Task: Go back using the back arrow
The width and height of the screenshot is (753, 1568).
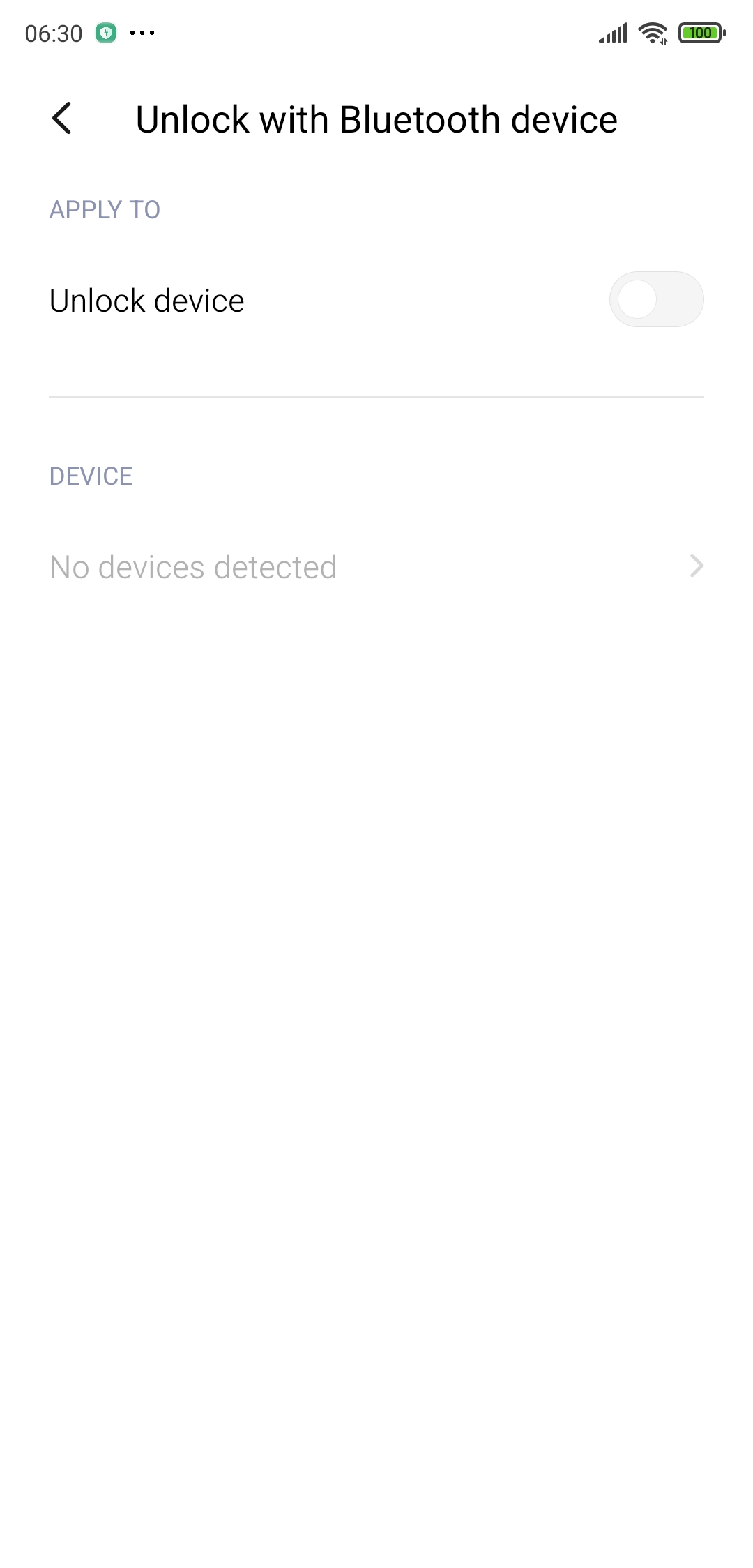Action: (62, 119)
